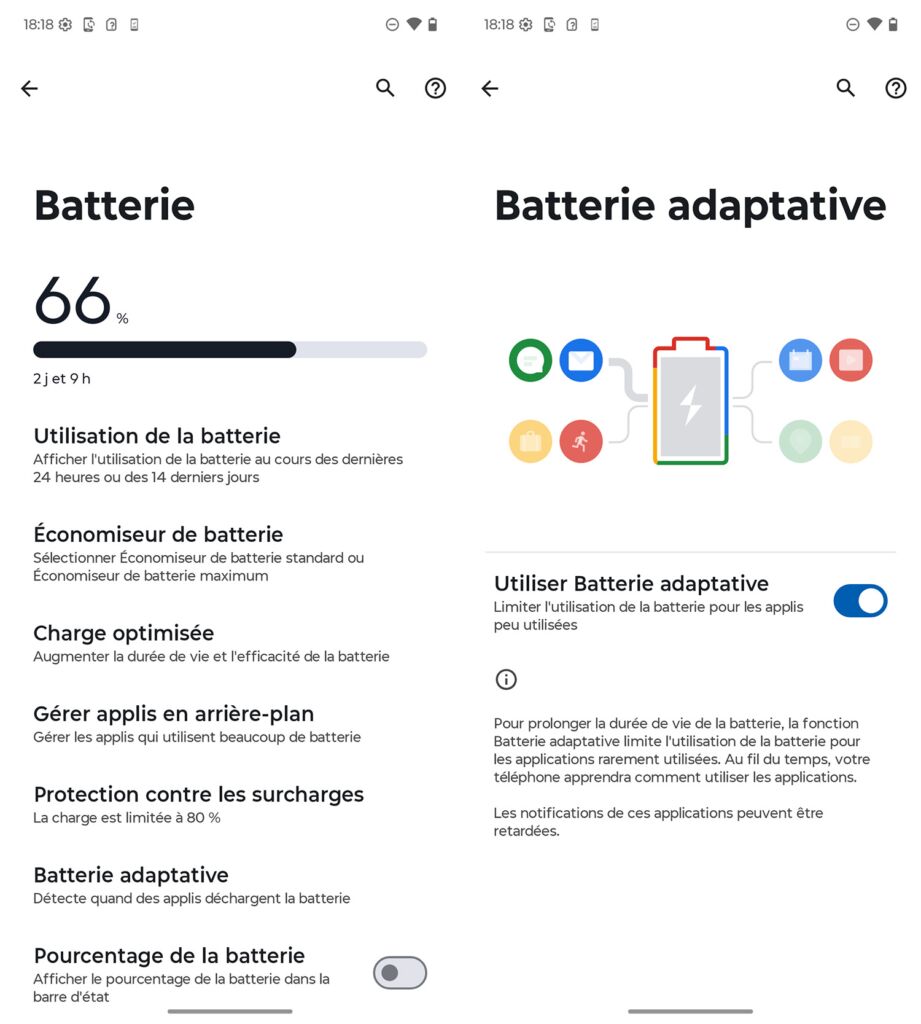Enable the Pourcentage de la batterie toggle
This screenshot has height=1024, width=921.
click(399, 972)
